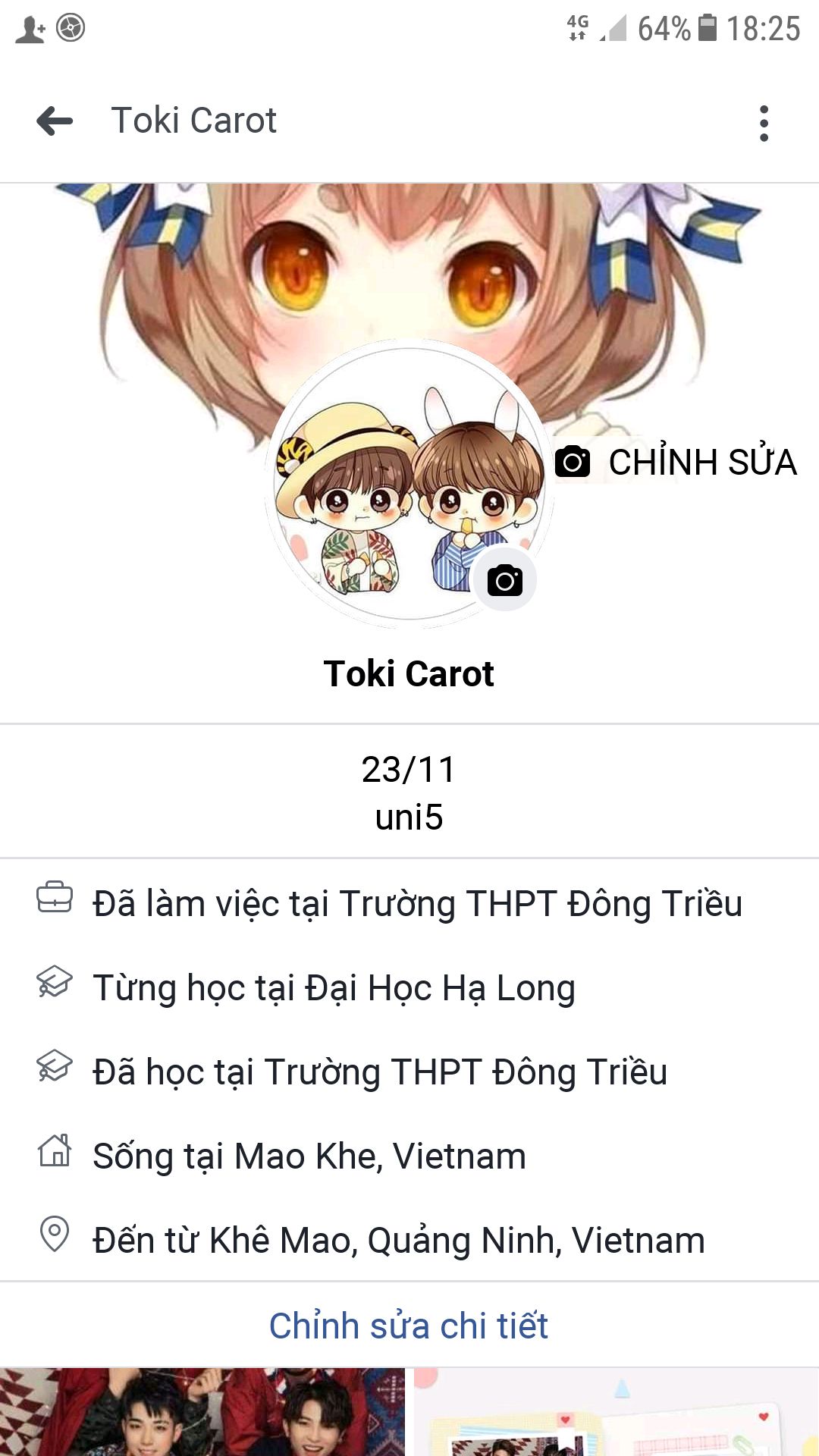Open hometown Khê Mao, Quảng Ninh
The image size is (819, 1456).
pos(398,1241)
